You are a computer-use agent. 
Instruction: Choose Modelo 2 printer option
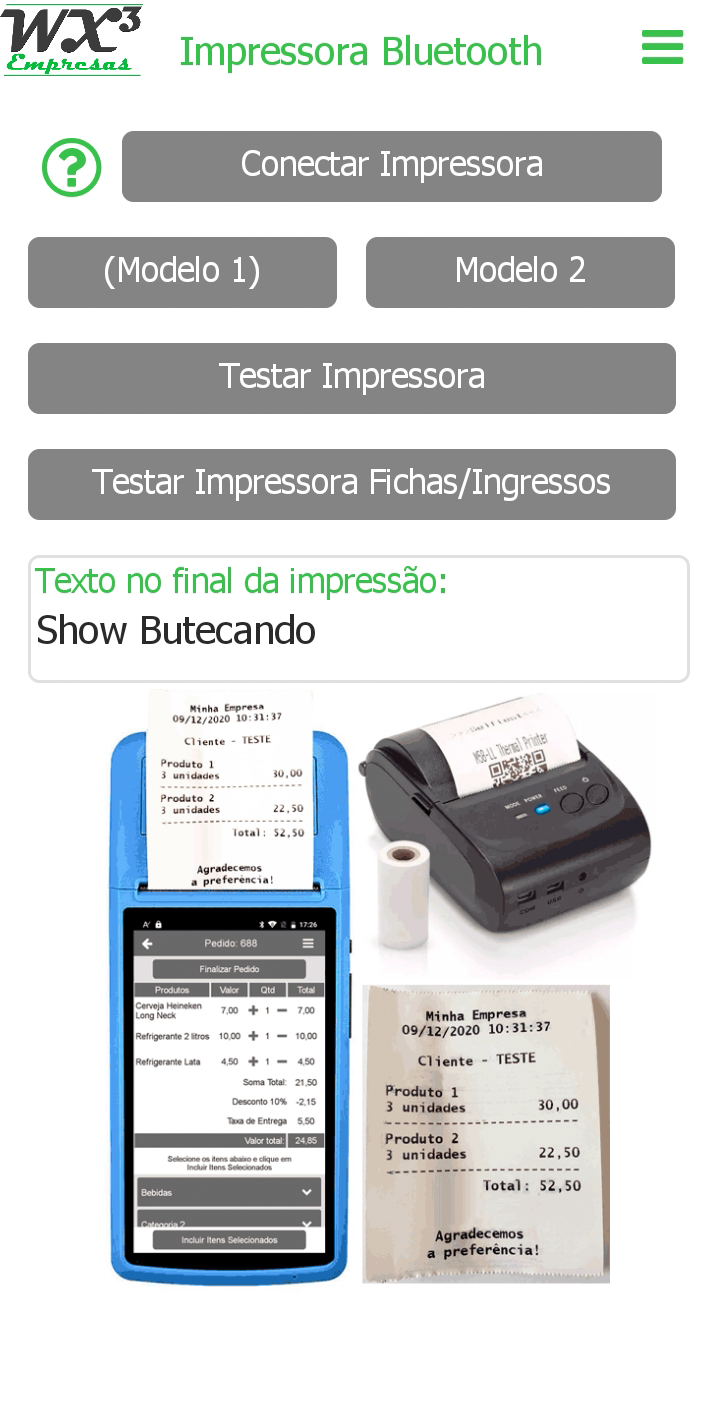520,272
